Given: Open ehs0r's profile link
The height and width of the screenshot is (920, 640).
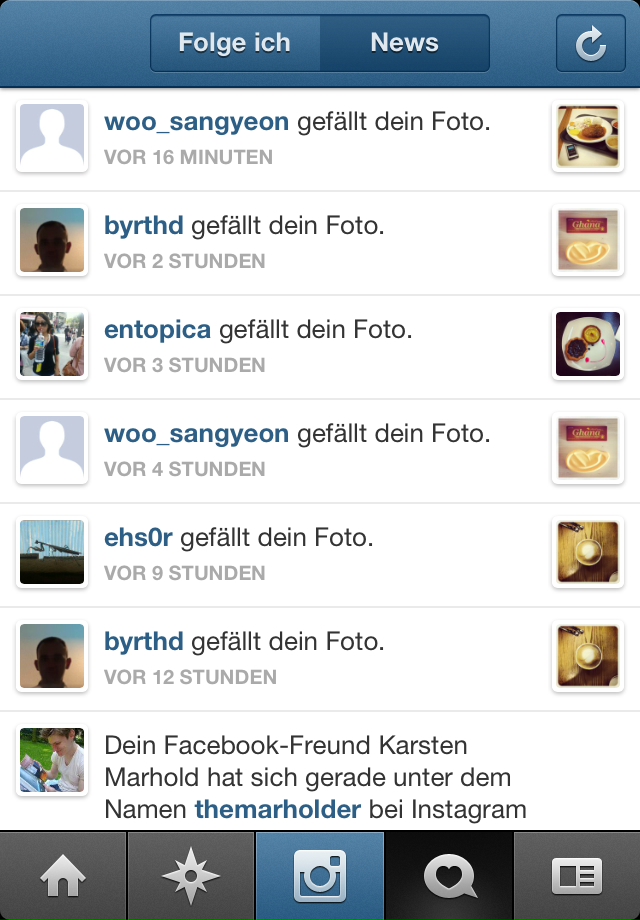Looking at the screenshot, I should pyautogui.click(x=138, y=537).
